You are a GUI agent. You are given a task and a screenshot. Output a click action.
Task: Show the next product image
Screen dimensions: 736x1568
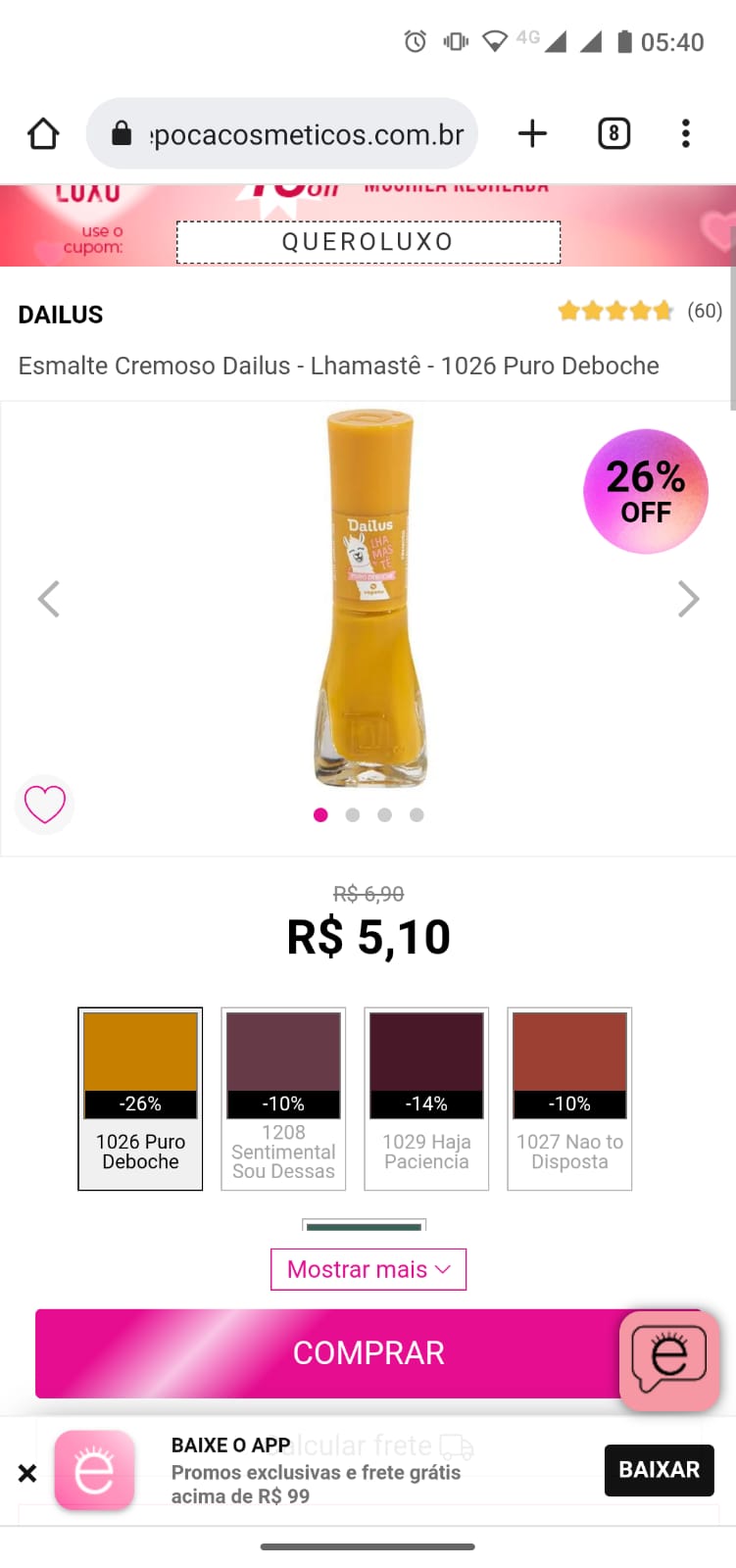pos(689,599)
